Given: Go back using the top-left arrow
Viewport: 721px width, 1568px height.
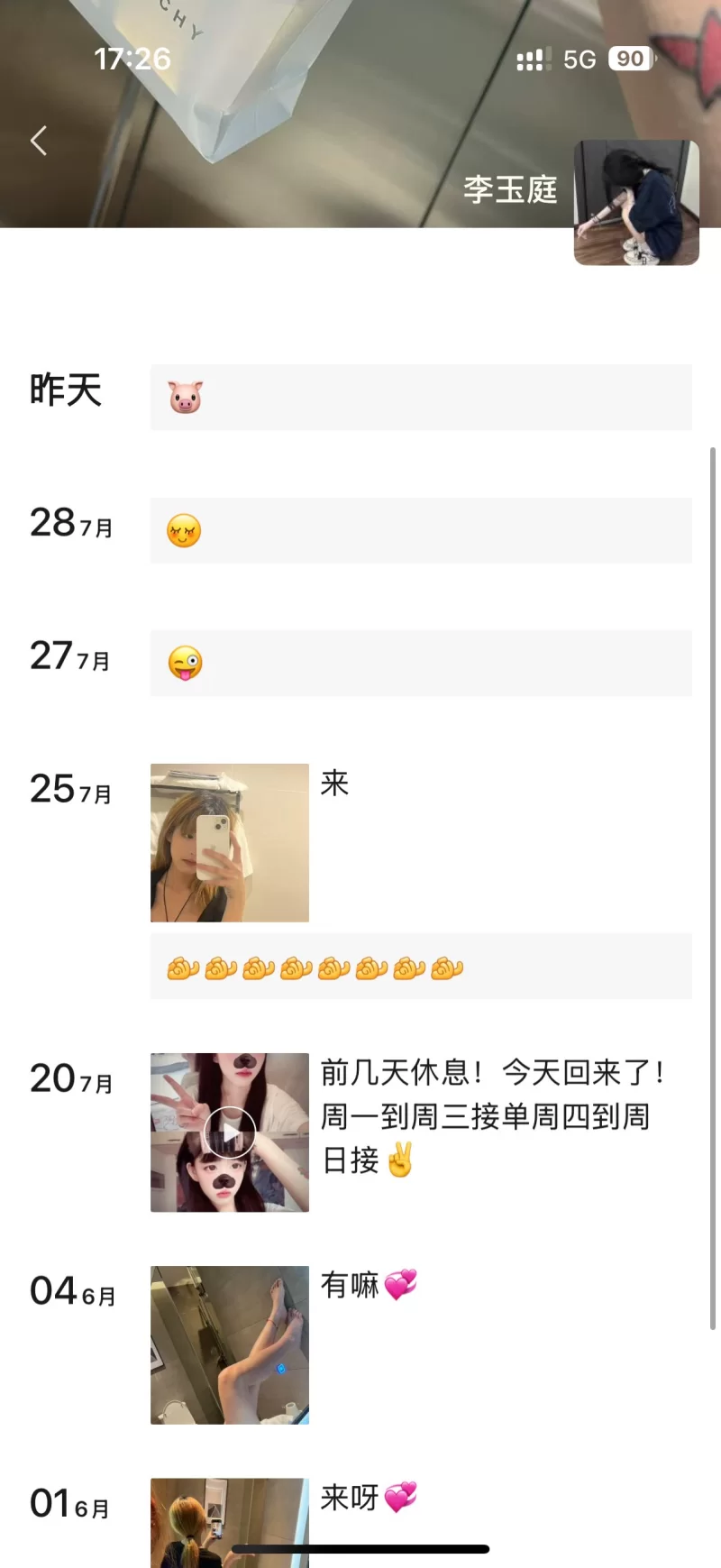Looking at the screenshot, I should pyautogui.click(x=39, y=141).
